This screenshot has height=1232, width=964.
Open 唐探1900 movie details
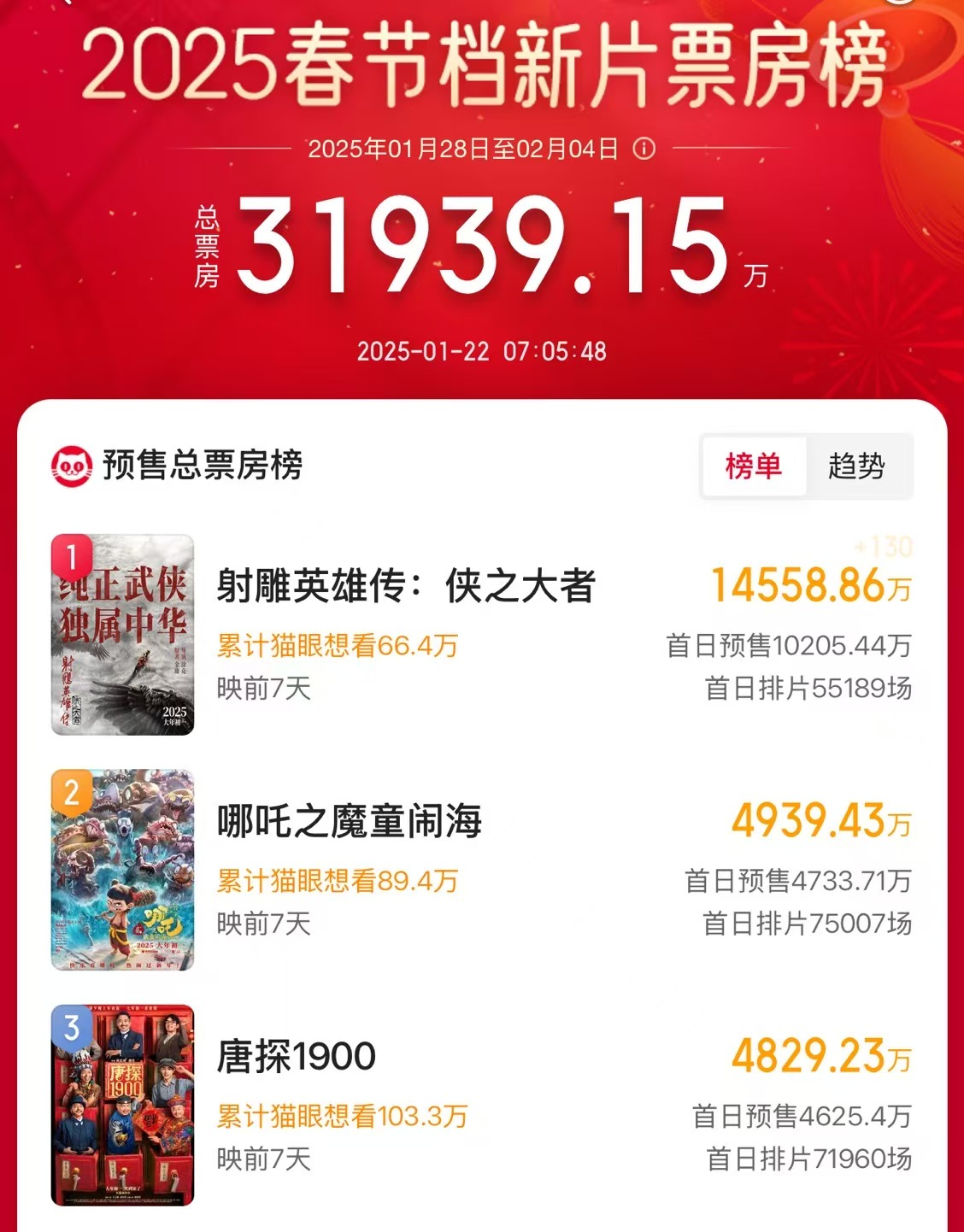tap(296, 1057)
